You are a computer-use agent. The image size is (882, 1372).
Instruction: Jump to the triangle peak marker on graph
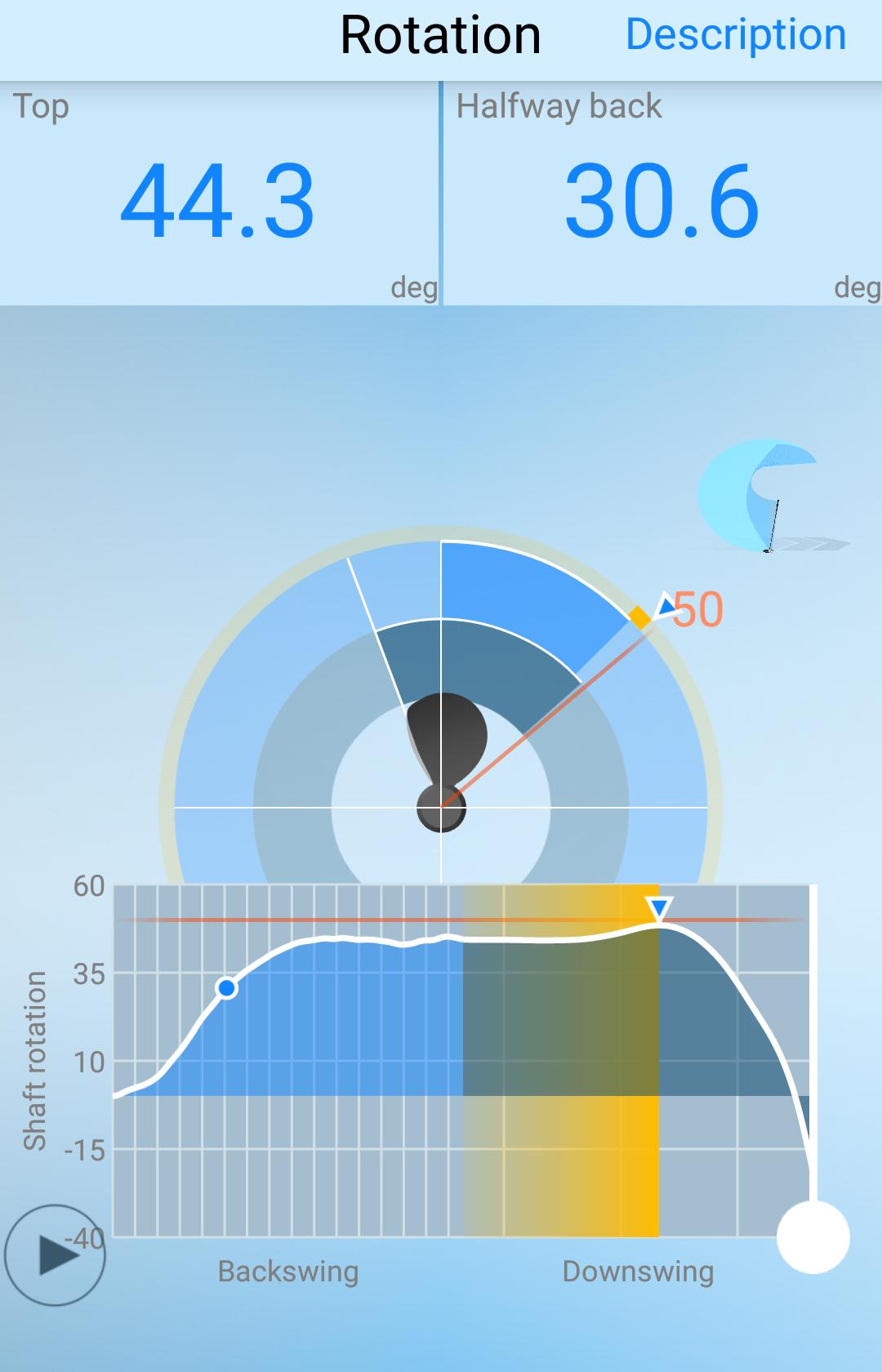coord(659,909)
